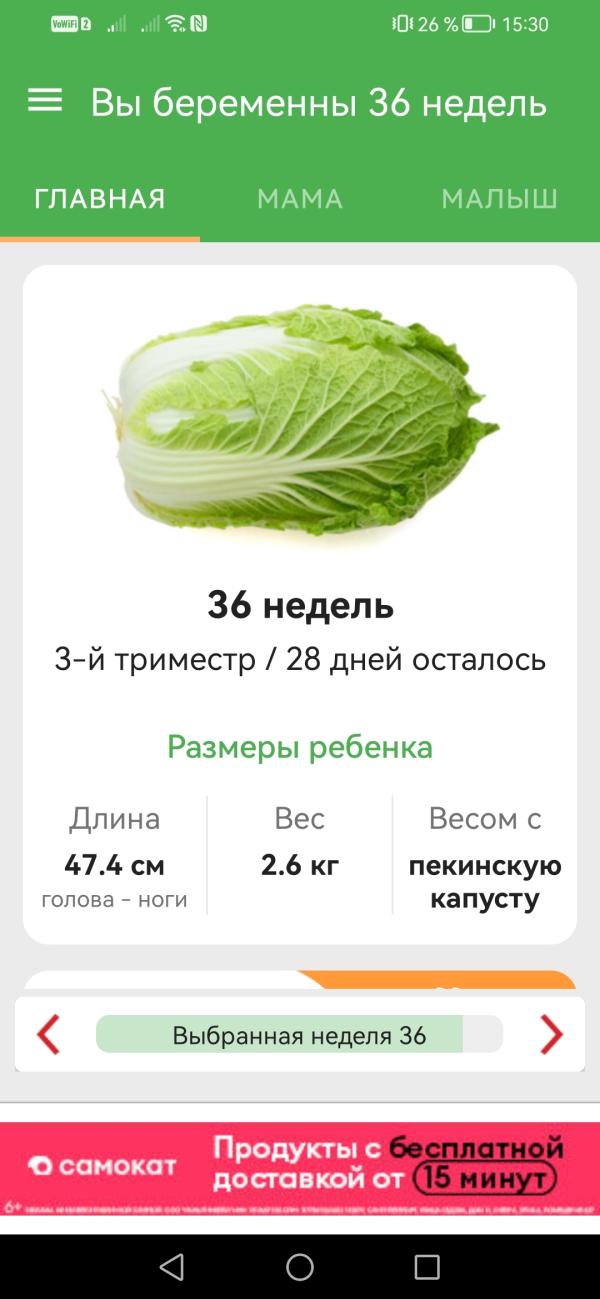Switch to the Малыш tab
The image size is (600, 1299).
click(x=499, y=199)
